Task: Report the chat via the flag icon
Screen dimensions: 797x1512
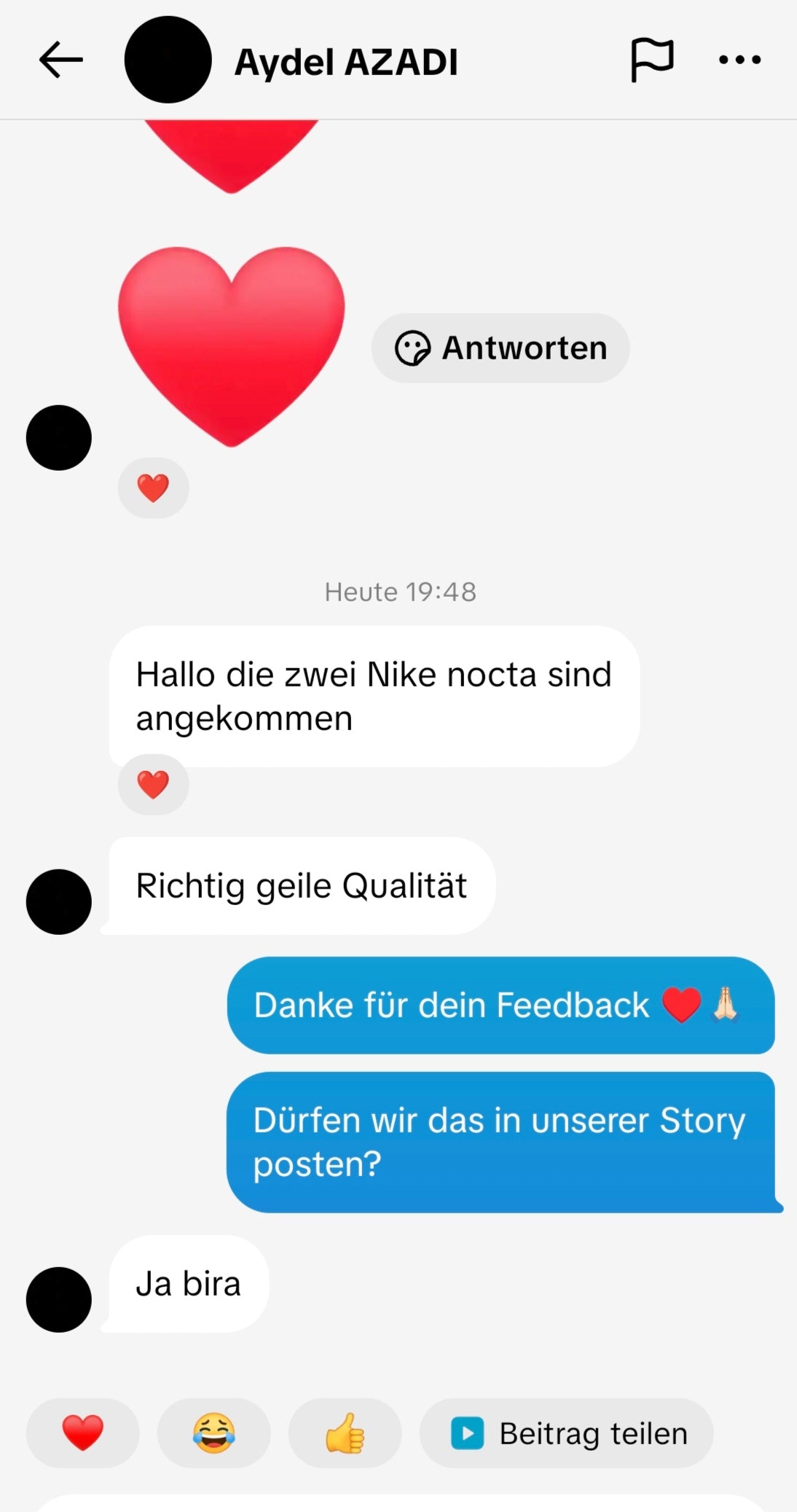Action: (x=651, y=60)
